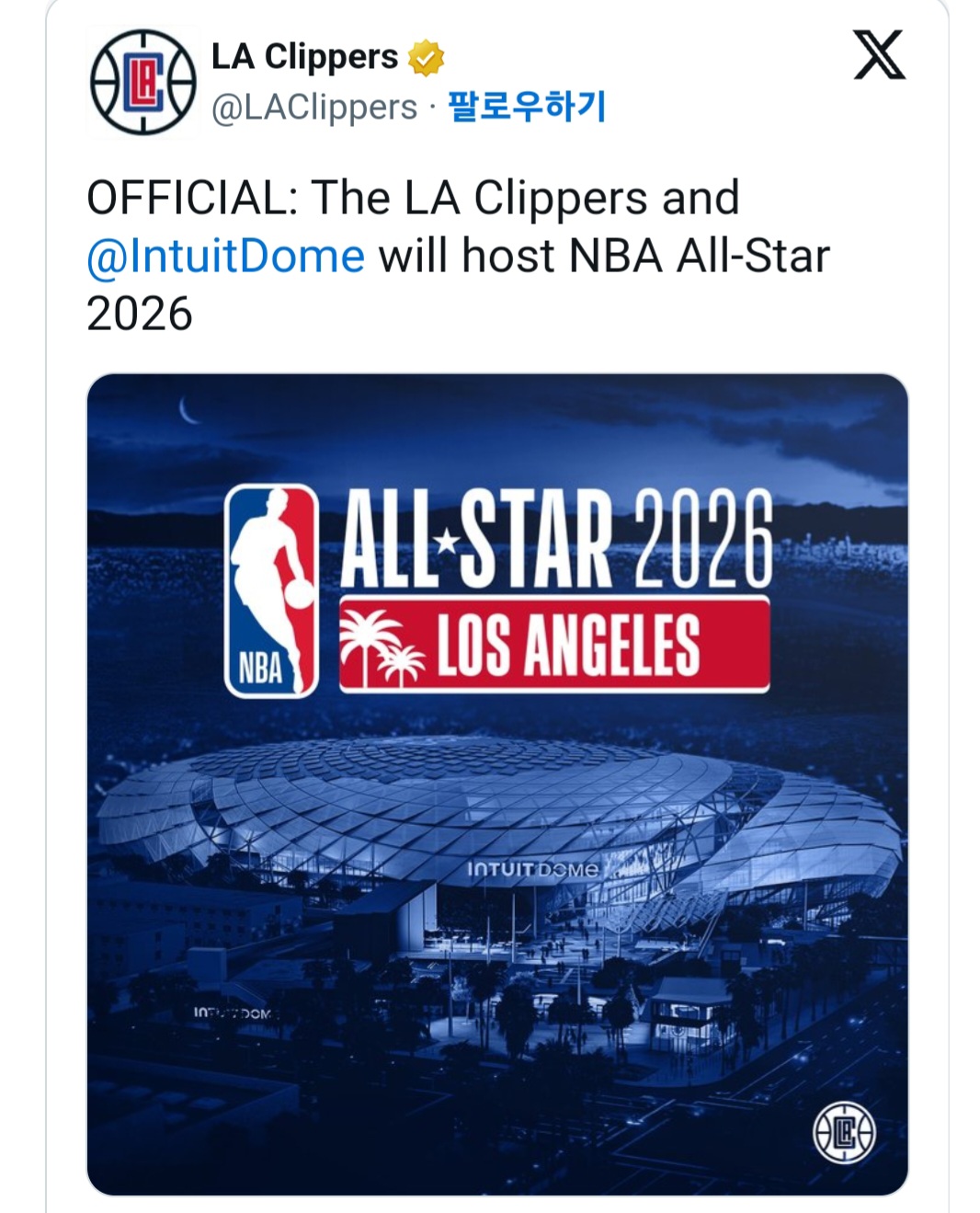This screenshot has height=1213, width=980.
Task: Open the X logo icon
Action: 879,55
